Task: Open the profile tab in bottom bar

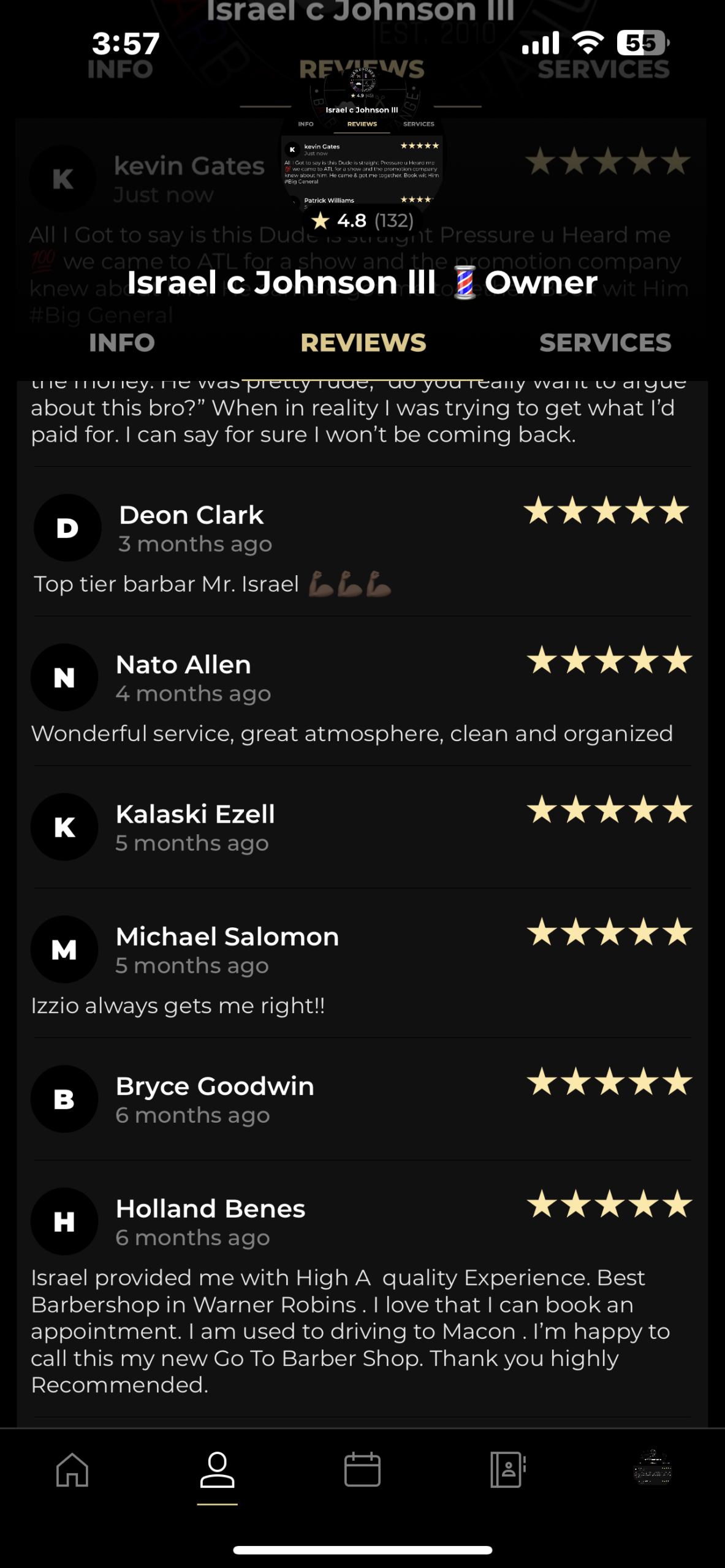Action: (217, 1469)
